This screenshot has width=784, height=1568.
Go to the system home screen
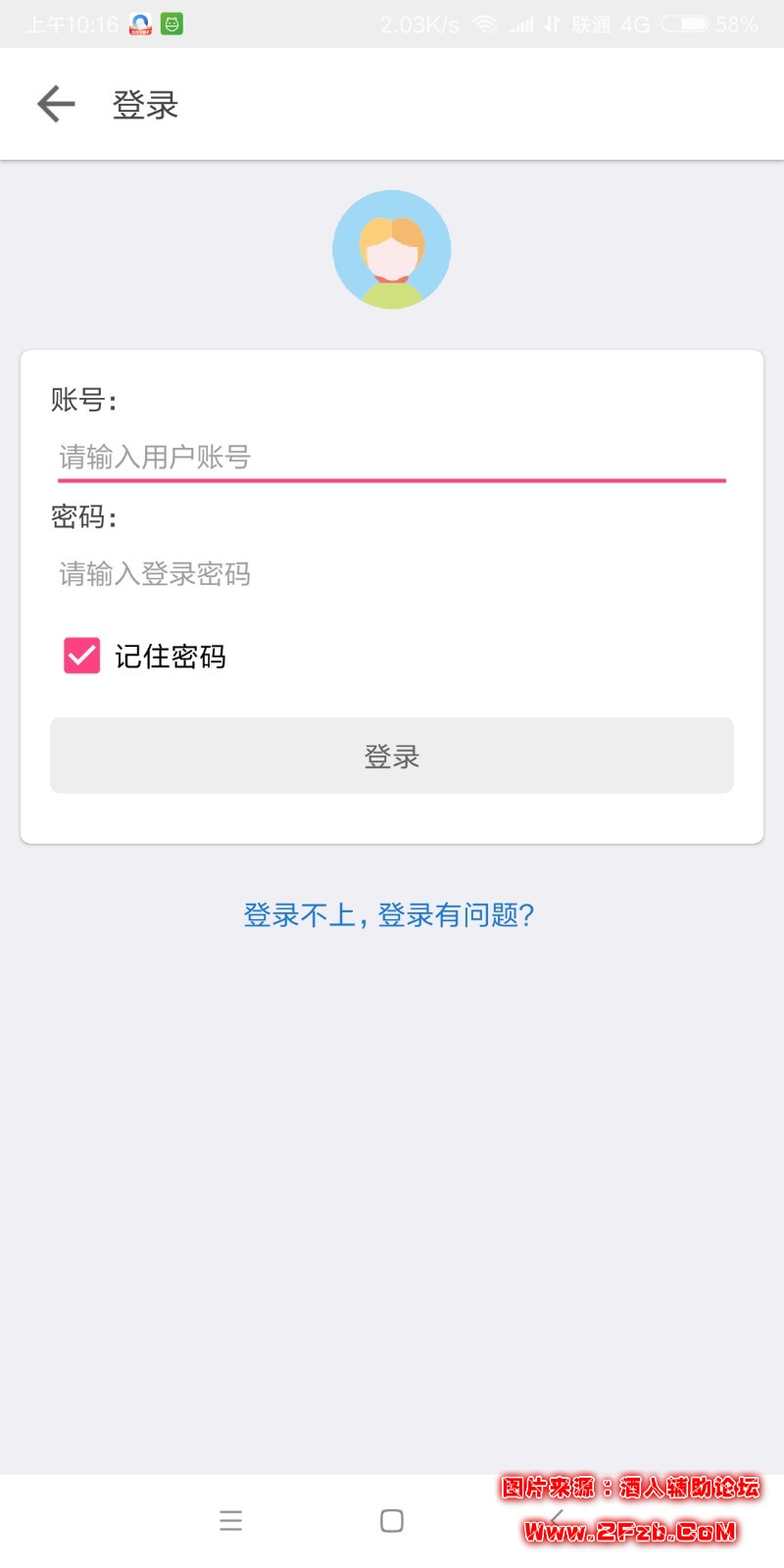pyautogui.click(x=392, y=1521)
